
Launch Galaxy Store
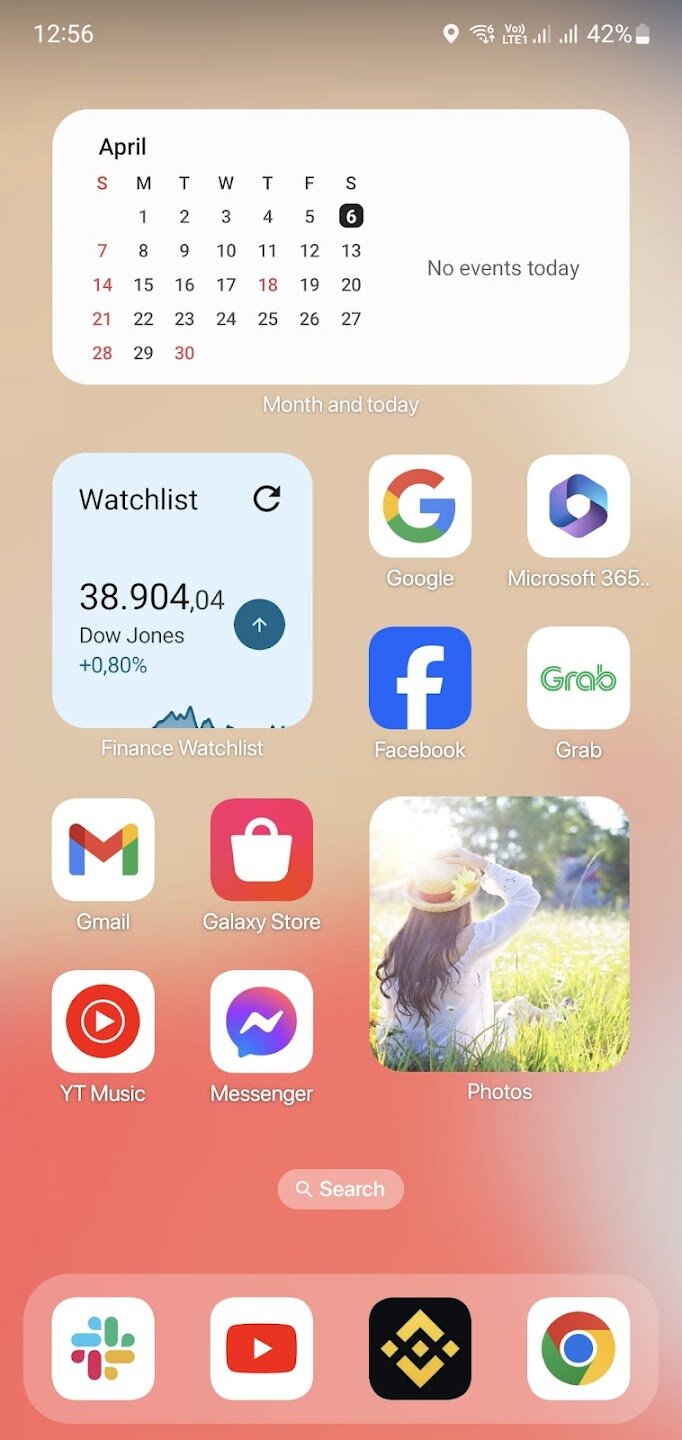tap(261, 849)
